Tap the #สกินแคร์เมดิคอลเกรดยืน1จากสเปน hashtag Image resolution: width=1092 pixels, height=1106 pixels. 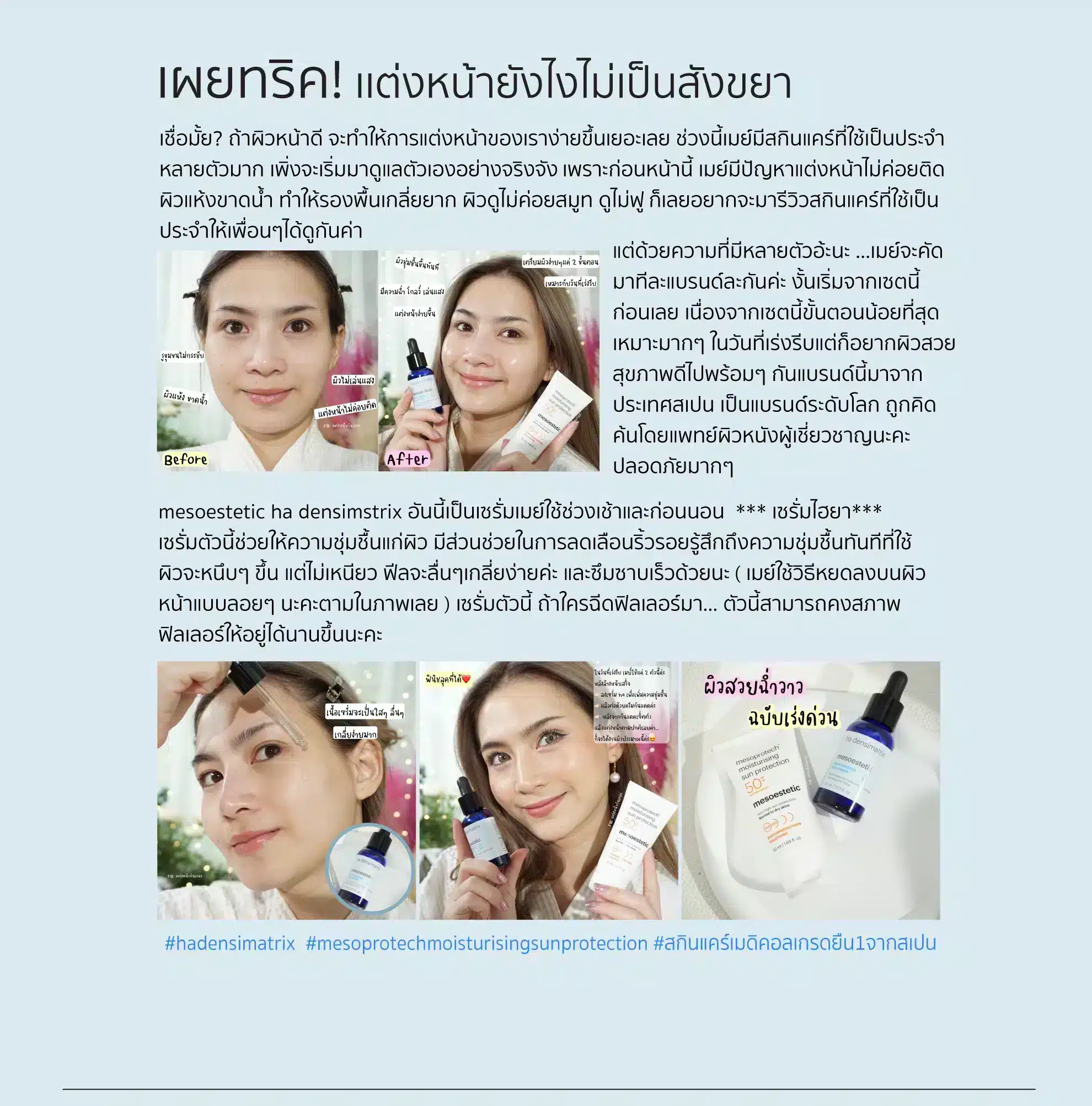click(795, 943)
